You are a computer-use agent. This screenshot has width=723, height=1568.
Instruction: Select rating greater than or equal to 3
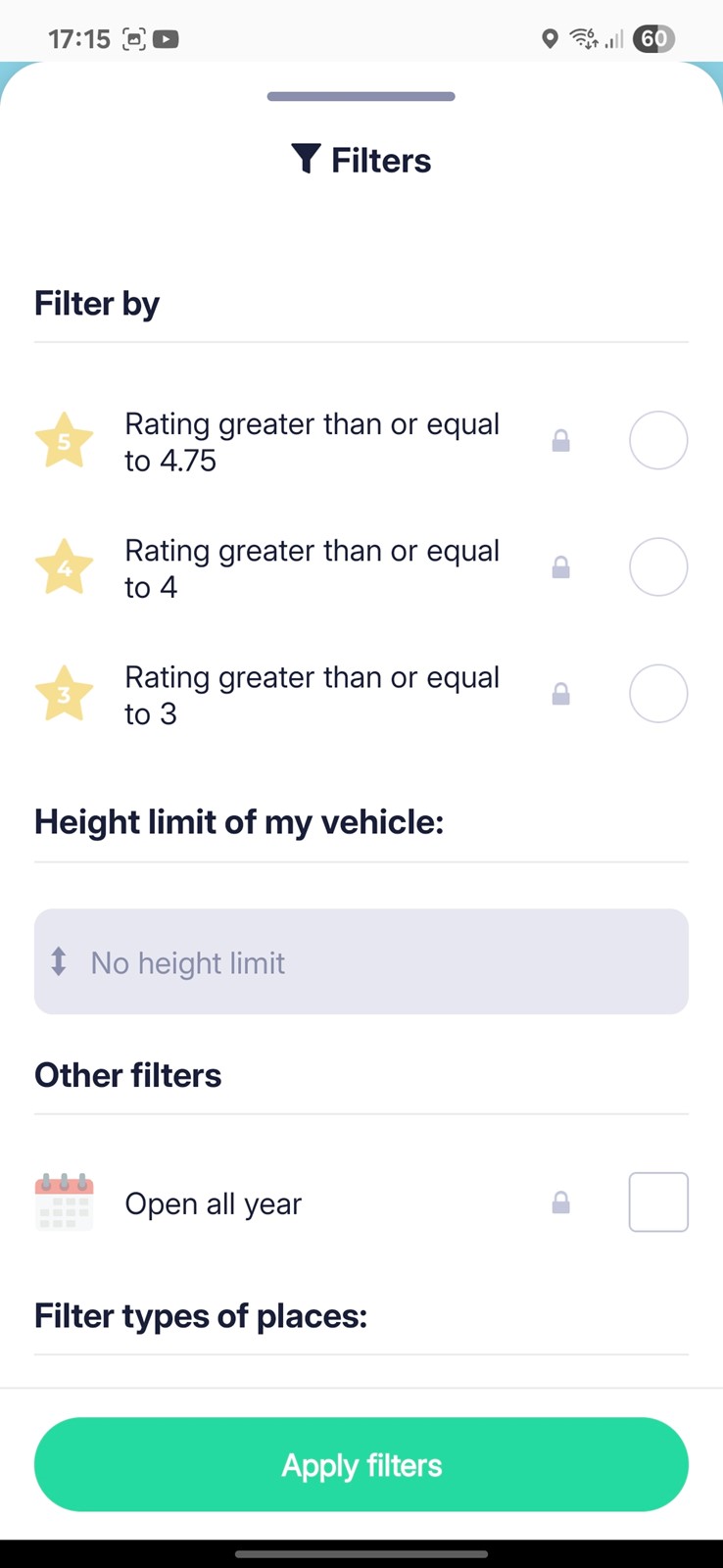point(658,694)
